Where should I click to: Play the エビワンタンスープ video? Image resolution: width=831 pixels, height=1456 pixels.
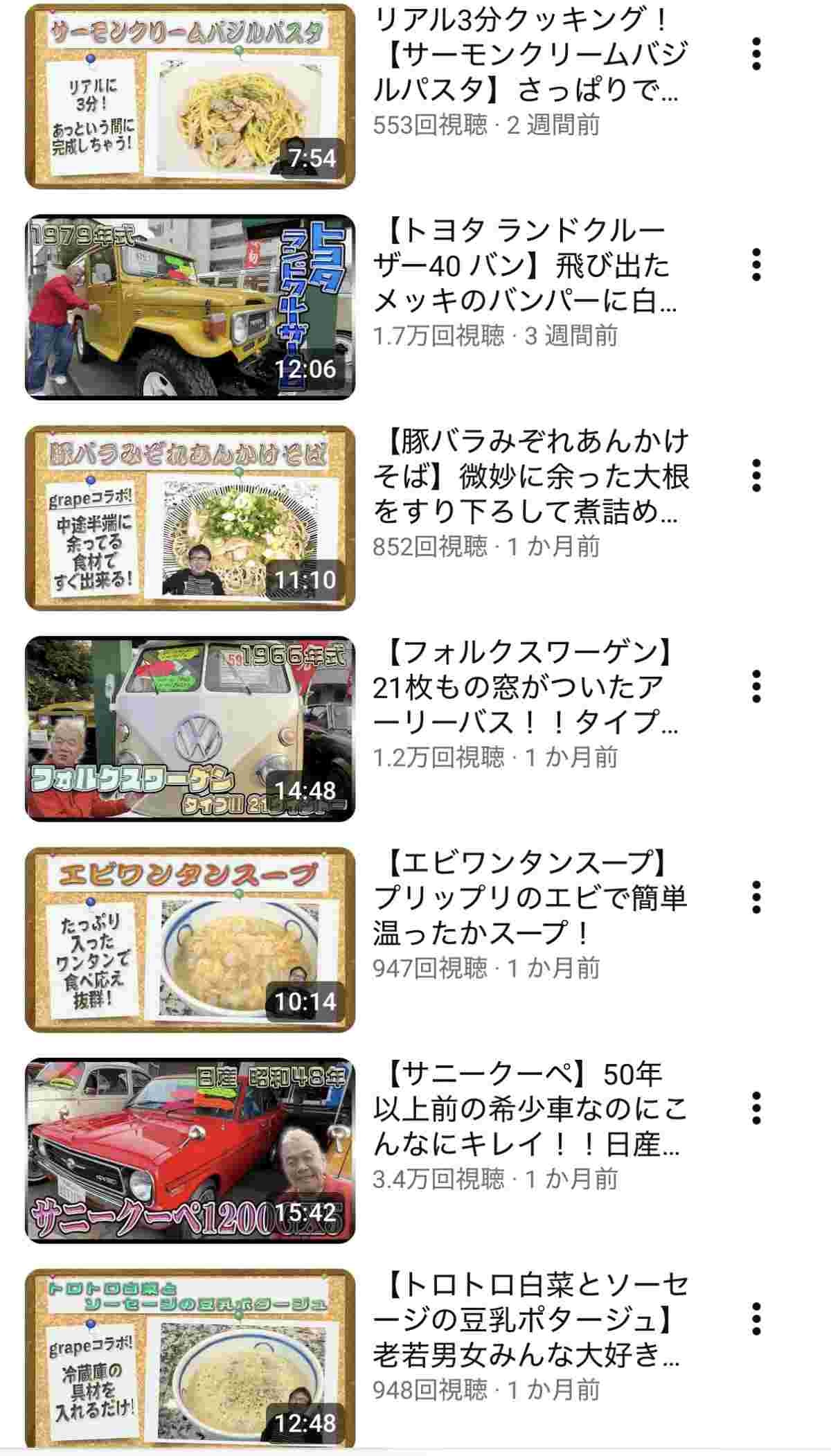point(190,940)
